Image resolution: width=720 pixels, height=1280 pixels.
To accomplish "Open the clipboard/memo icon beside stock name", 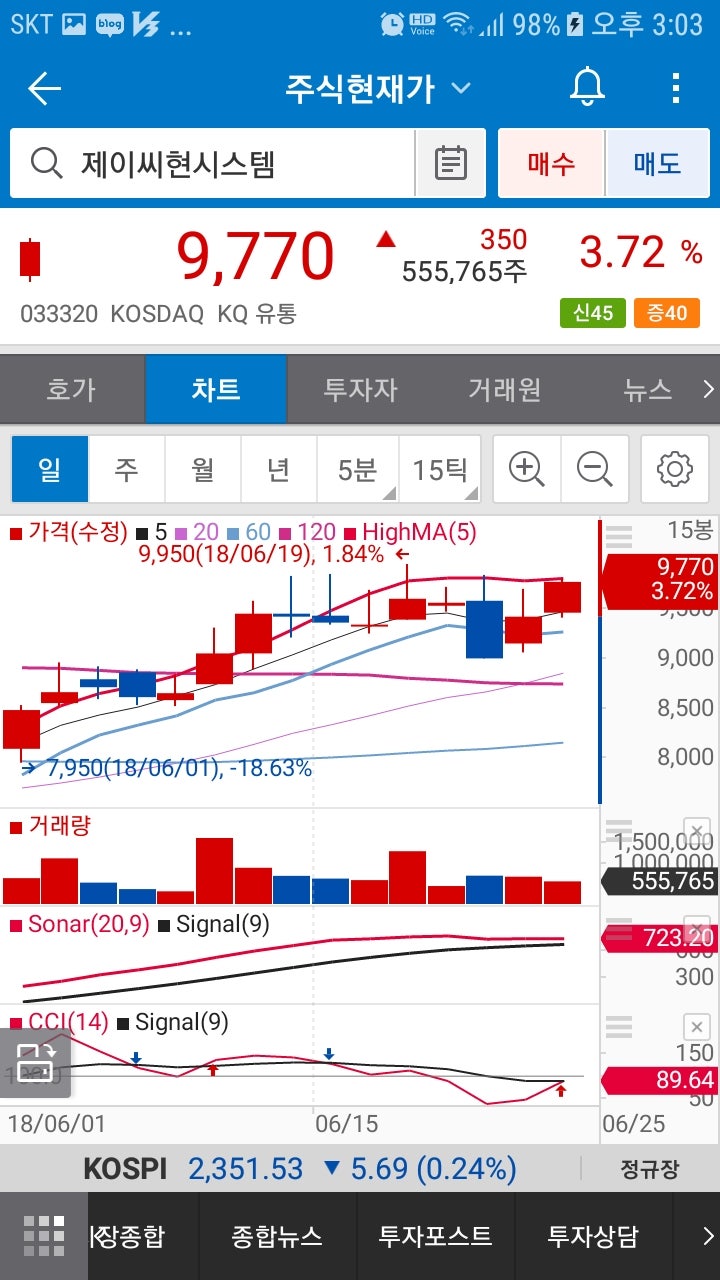I will (450, 162).
